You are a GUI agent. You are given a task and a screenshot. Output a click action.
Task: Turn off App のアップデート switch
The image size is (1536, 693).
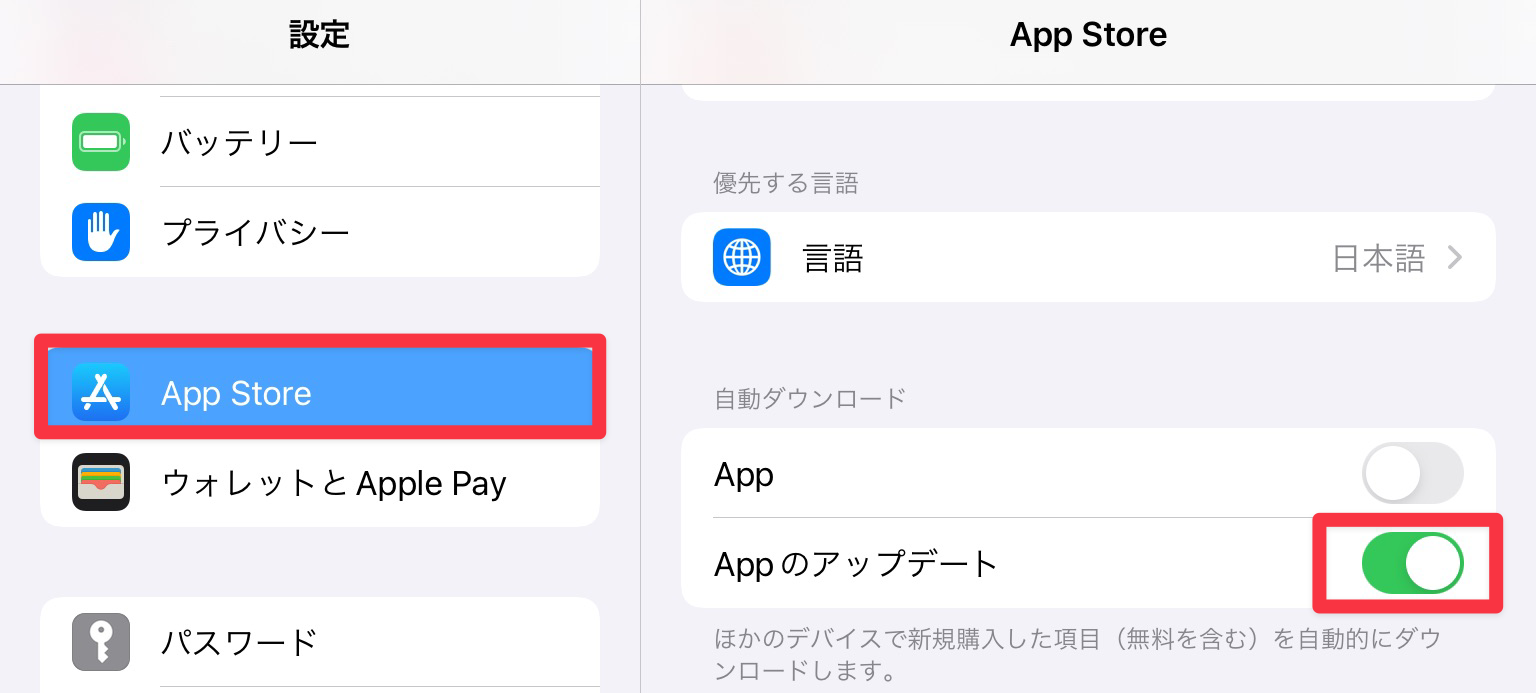pyautogui.click(x=1412, y=564)
